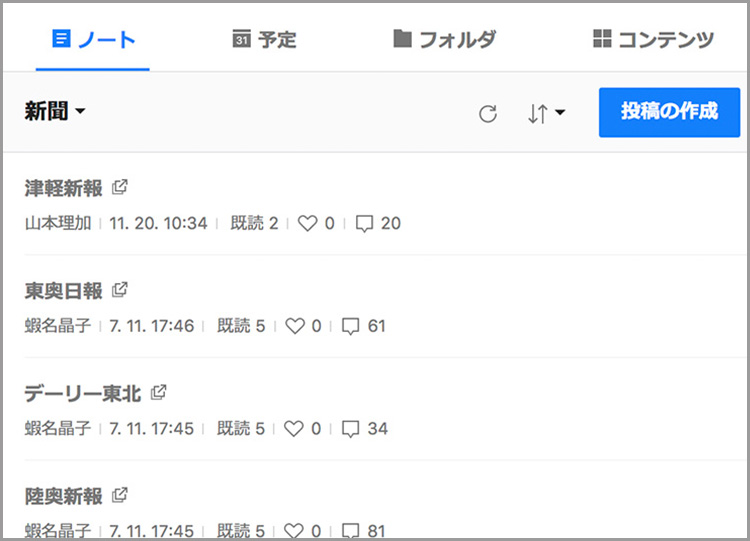Open デーリー東北 in a new window

click(158, 392)
